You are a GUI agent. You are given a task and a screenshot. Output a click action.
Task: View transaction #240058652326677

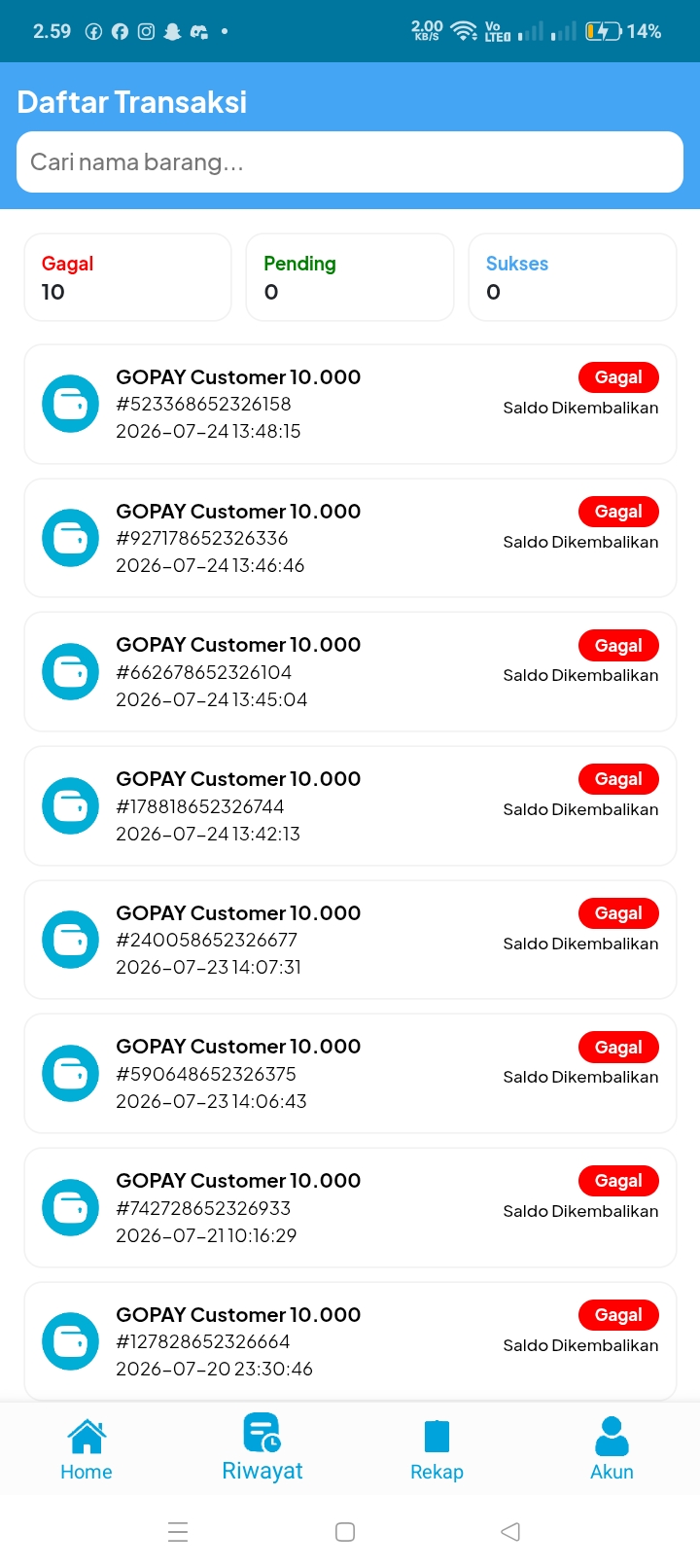[x=350, y=940]
